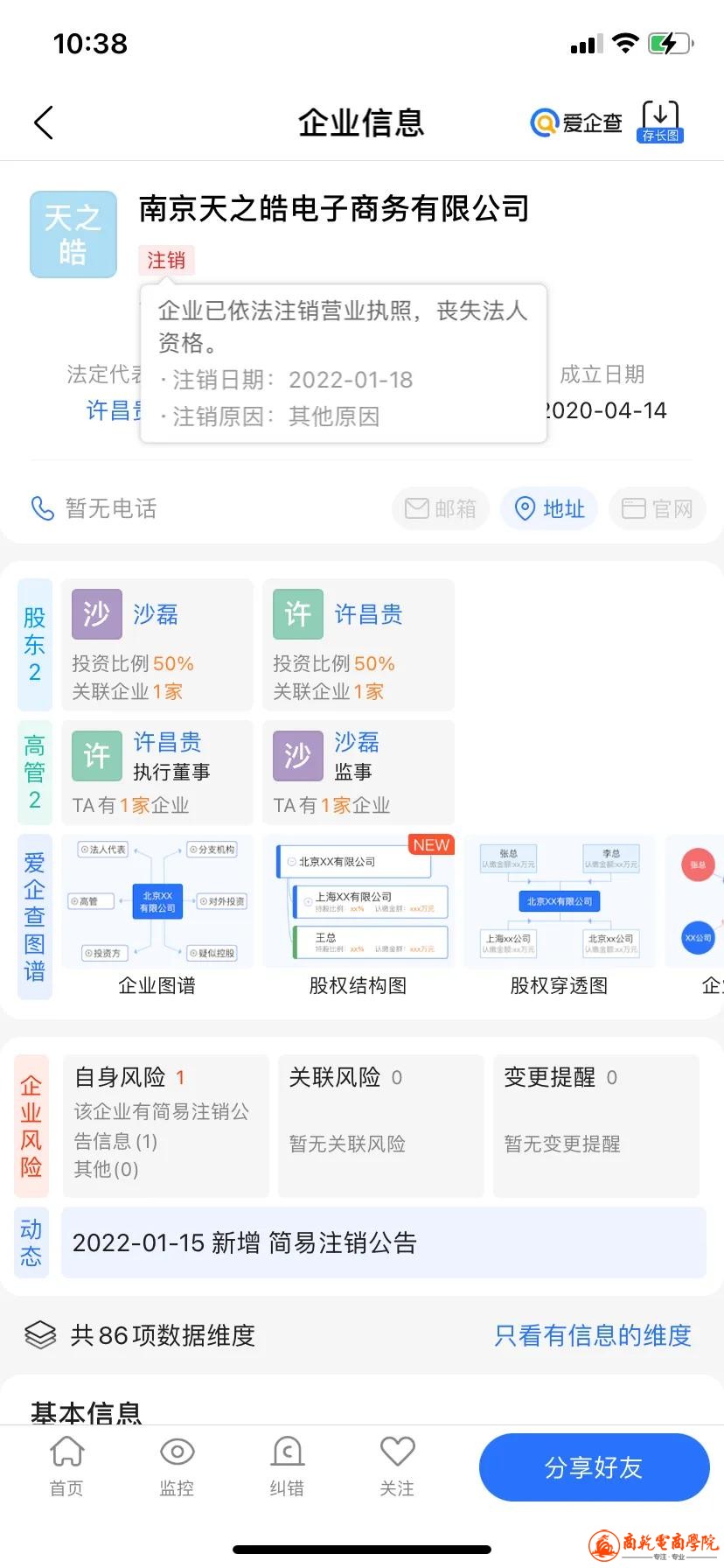Open the 地址 address button
This screenshot has height=1568, width=724.
(x=549, y=508)
